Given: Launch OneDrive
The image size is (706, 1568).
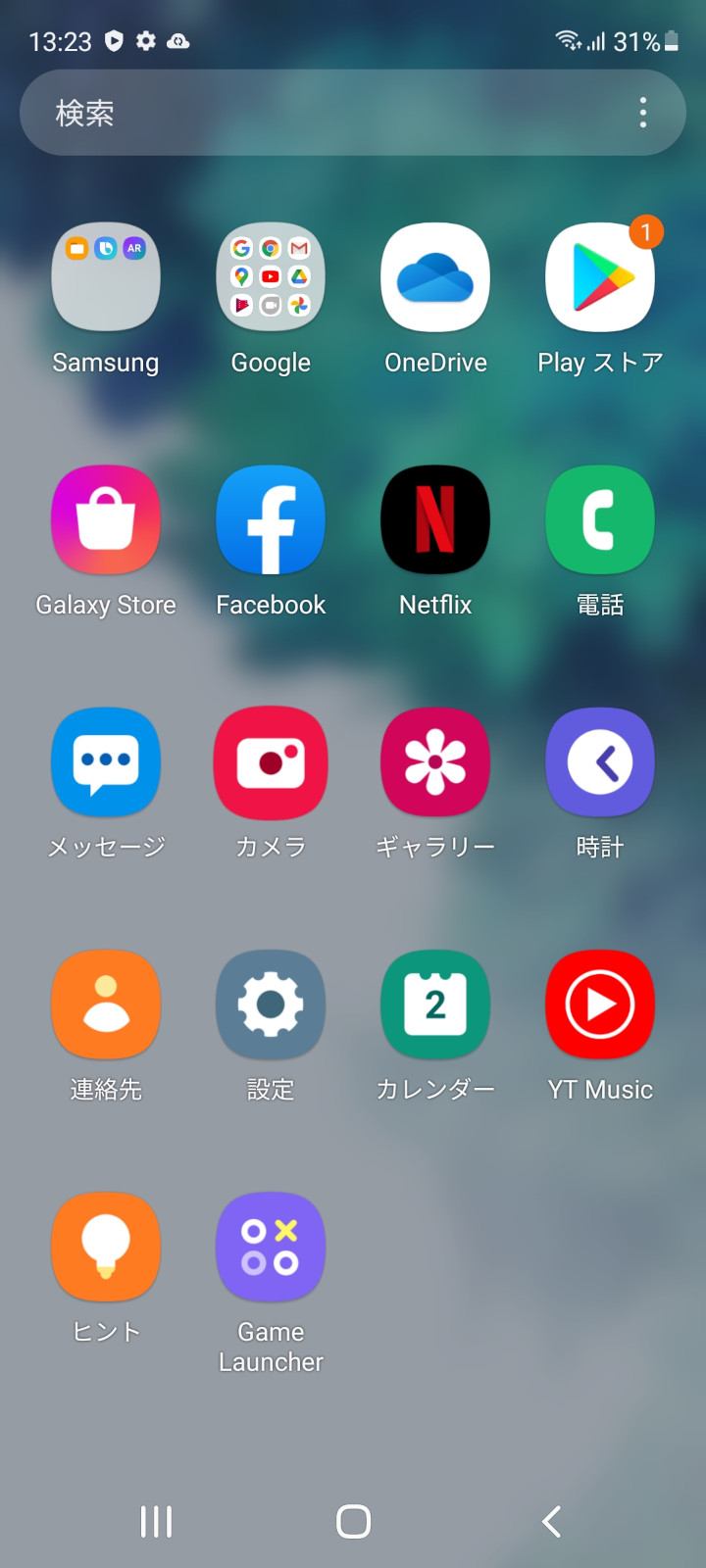Looking at the screenshot, I should click(x=435, y=277).
